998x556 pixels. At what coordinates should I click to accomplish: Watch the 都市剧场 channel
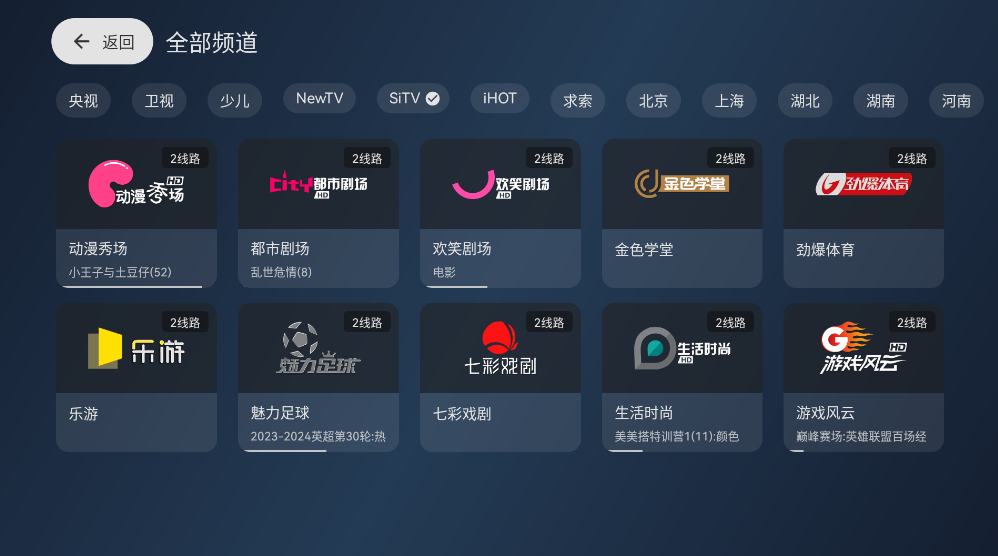click(318, 213)
